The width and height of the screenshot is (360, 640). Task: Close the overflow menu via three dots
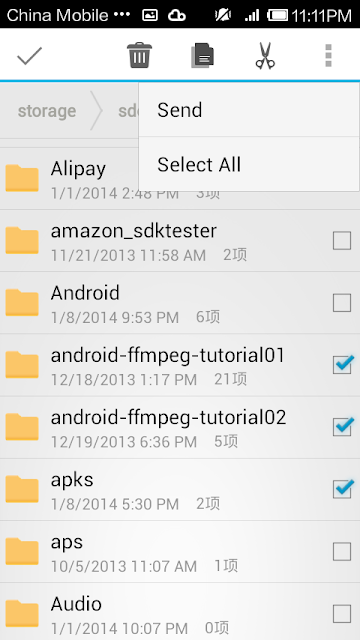tap(328, 56)
